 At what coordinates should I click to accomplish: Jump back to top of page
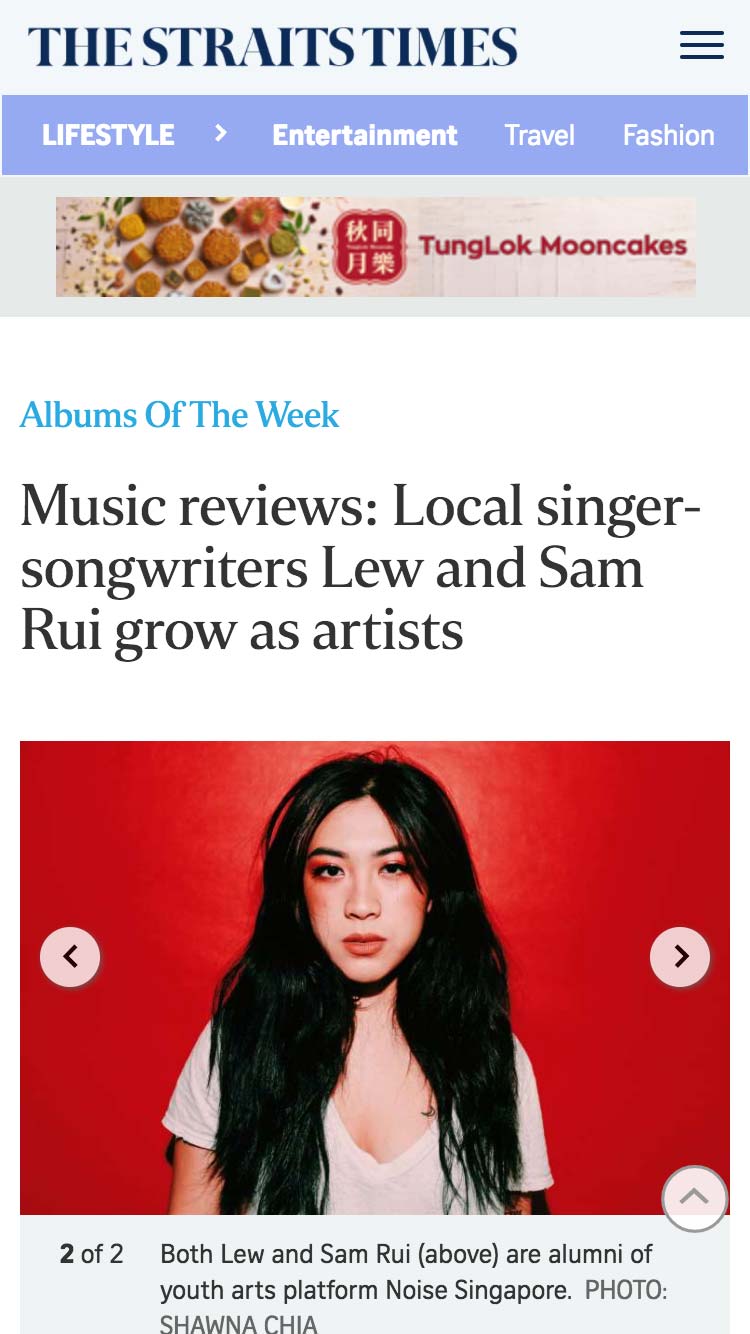[x=694, y=1198]
